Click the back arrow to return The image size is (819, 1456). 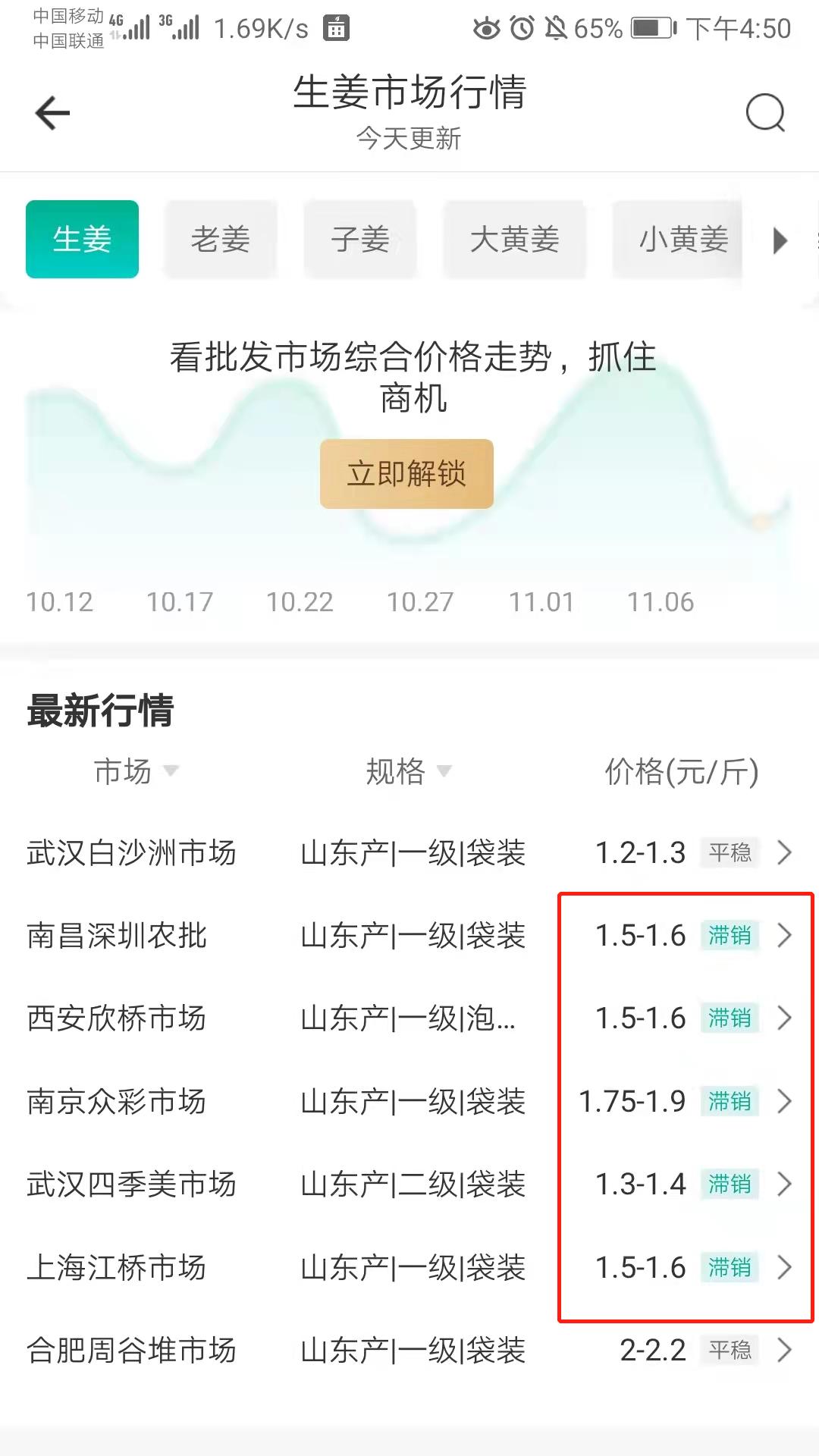point(51,111)
